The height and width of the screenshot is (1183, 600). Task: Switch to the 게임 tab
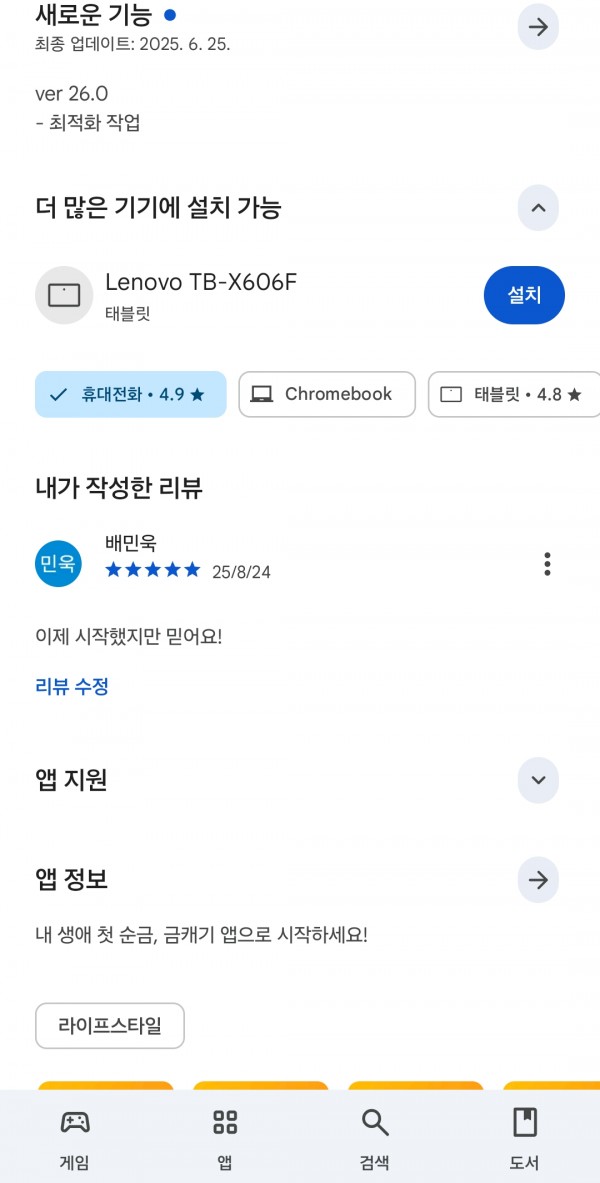click(75, 1139)
